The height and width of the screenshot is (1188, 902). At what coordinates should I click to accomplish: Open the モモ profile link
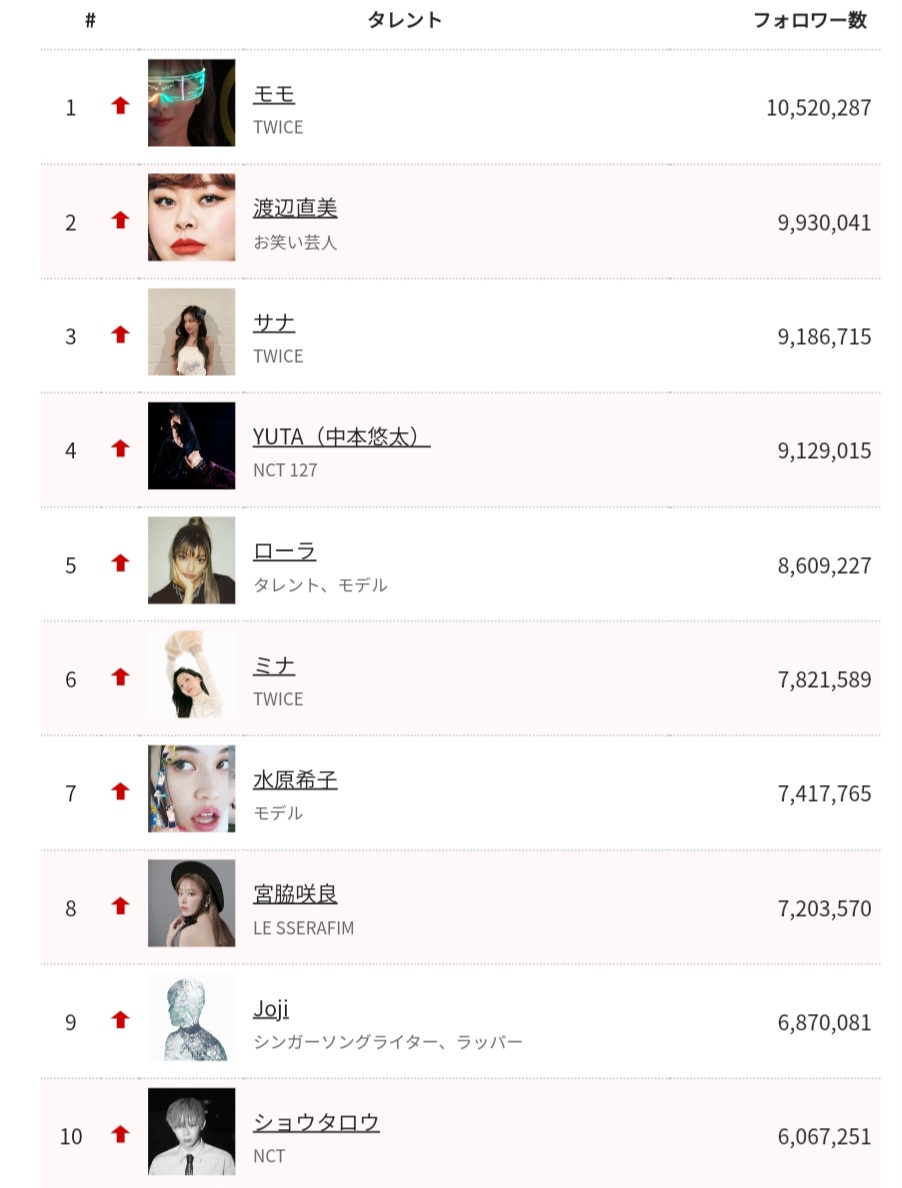[274, 95]
